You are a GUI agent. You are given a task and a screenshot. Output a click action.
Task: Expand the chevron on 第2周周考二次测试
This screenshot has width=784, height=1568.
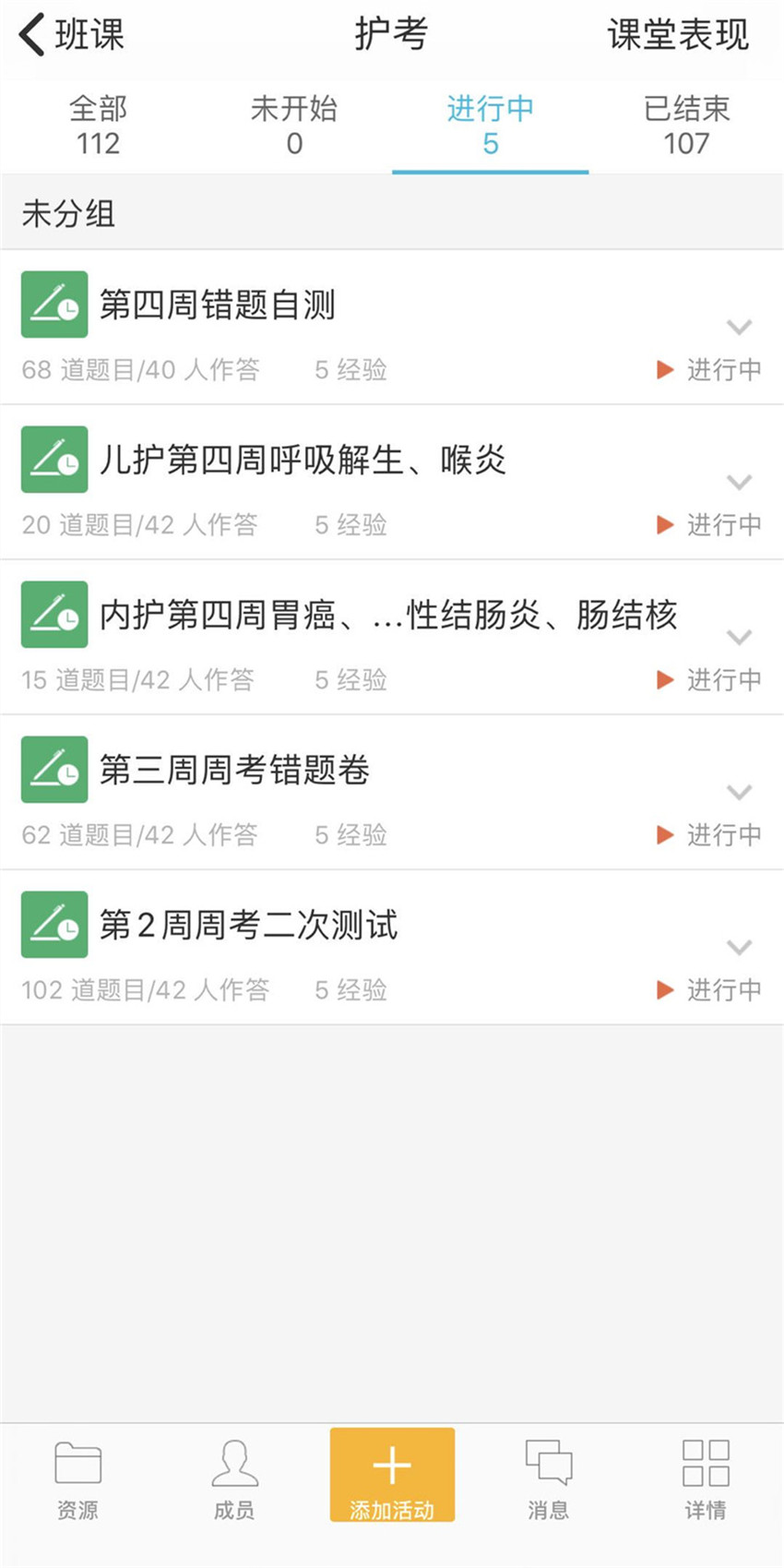[739, 947]
